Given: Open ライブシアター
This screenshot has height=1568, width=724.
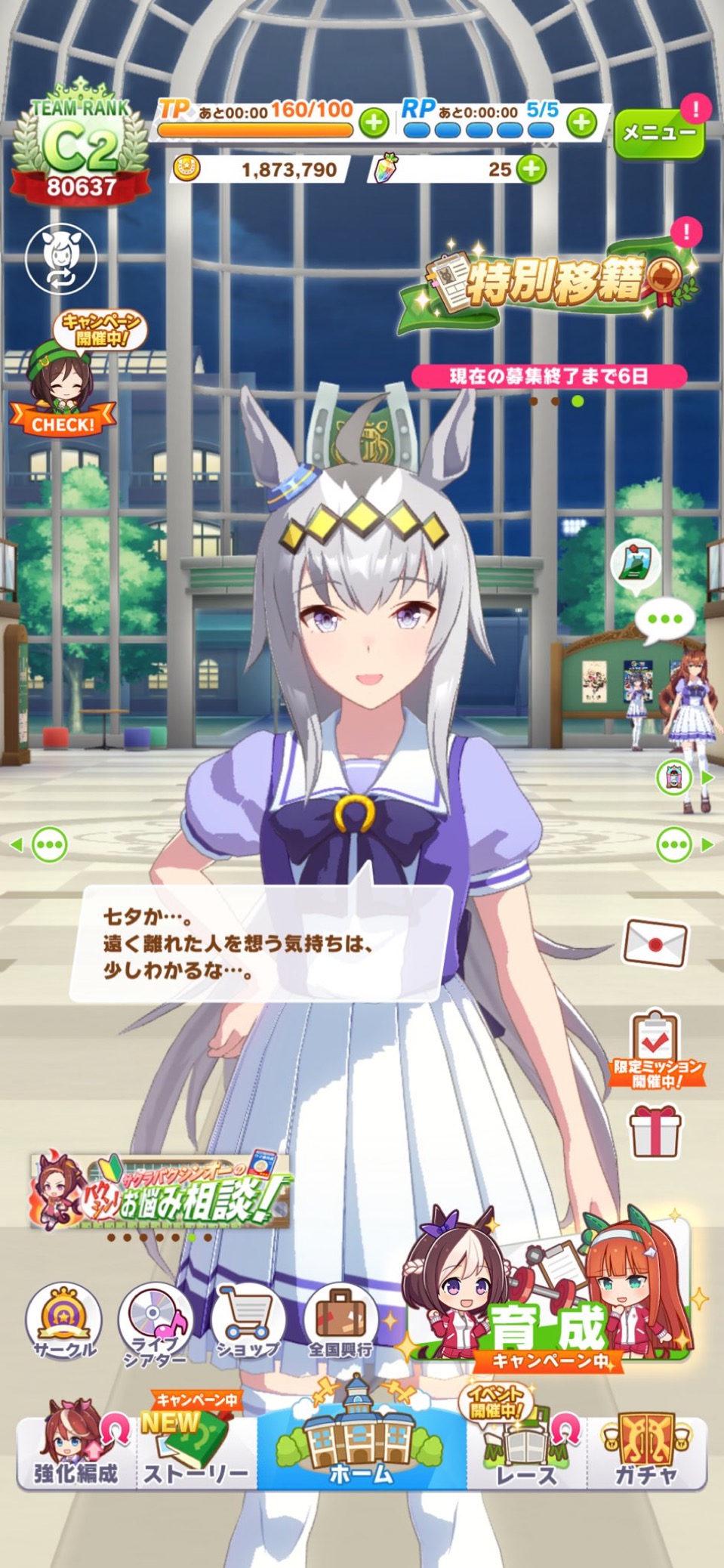Looking at the screenshot, I should click(x=156, y=1324).
